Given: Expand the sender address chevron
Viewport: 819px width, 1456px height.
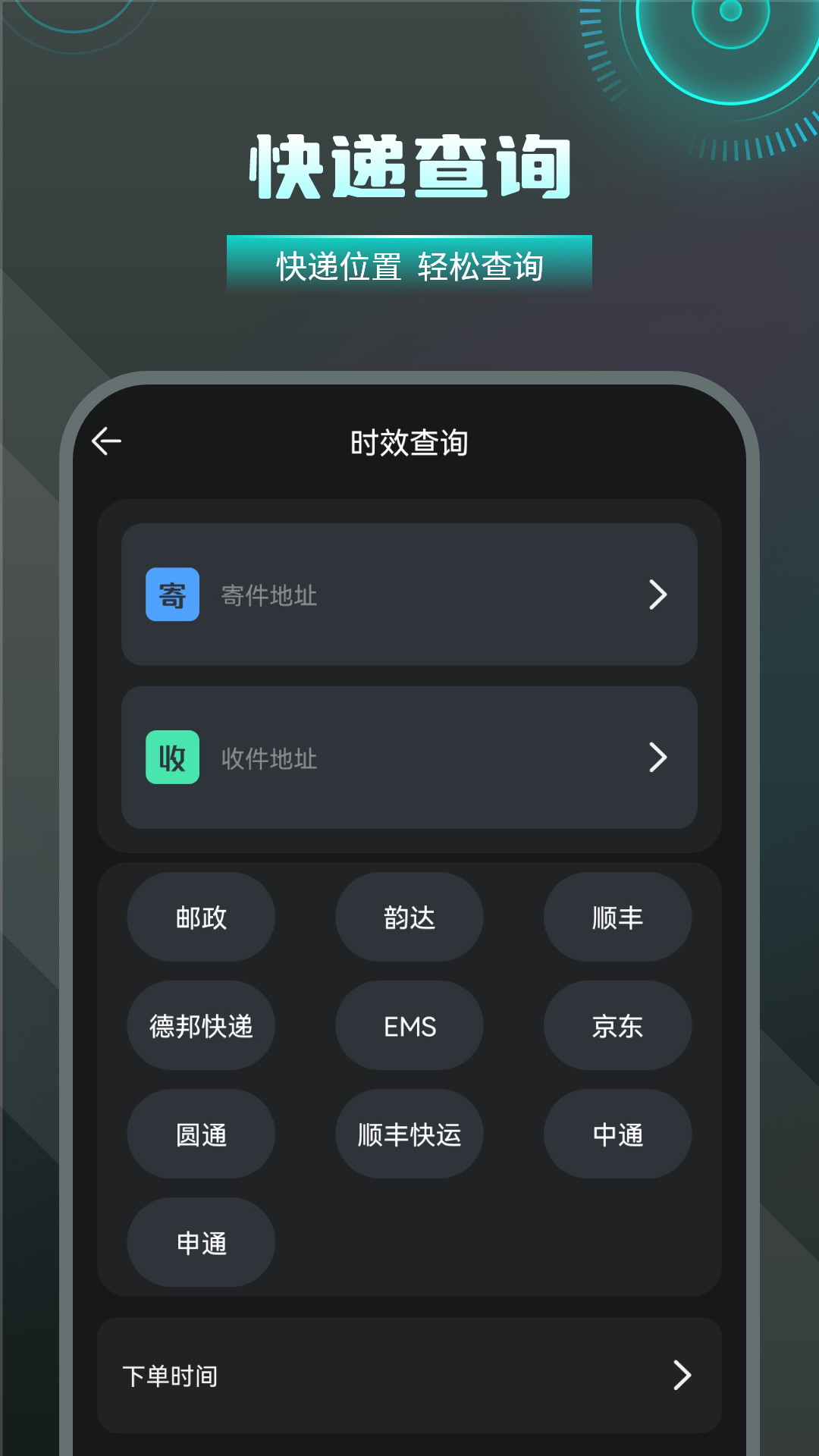Looking at the screenshot, I should click(659, 595).
